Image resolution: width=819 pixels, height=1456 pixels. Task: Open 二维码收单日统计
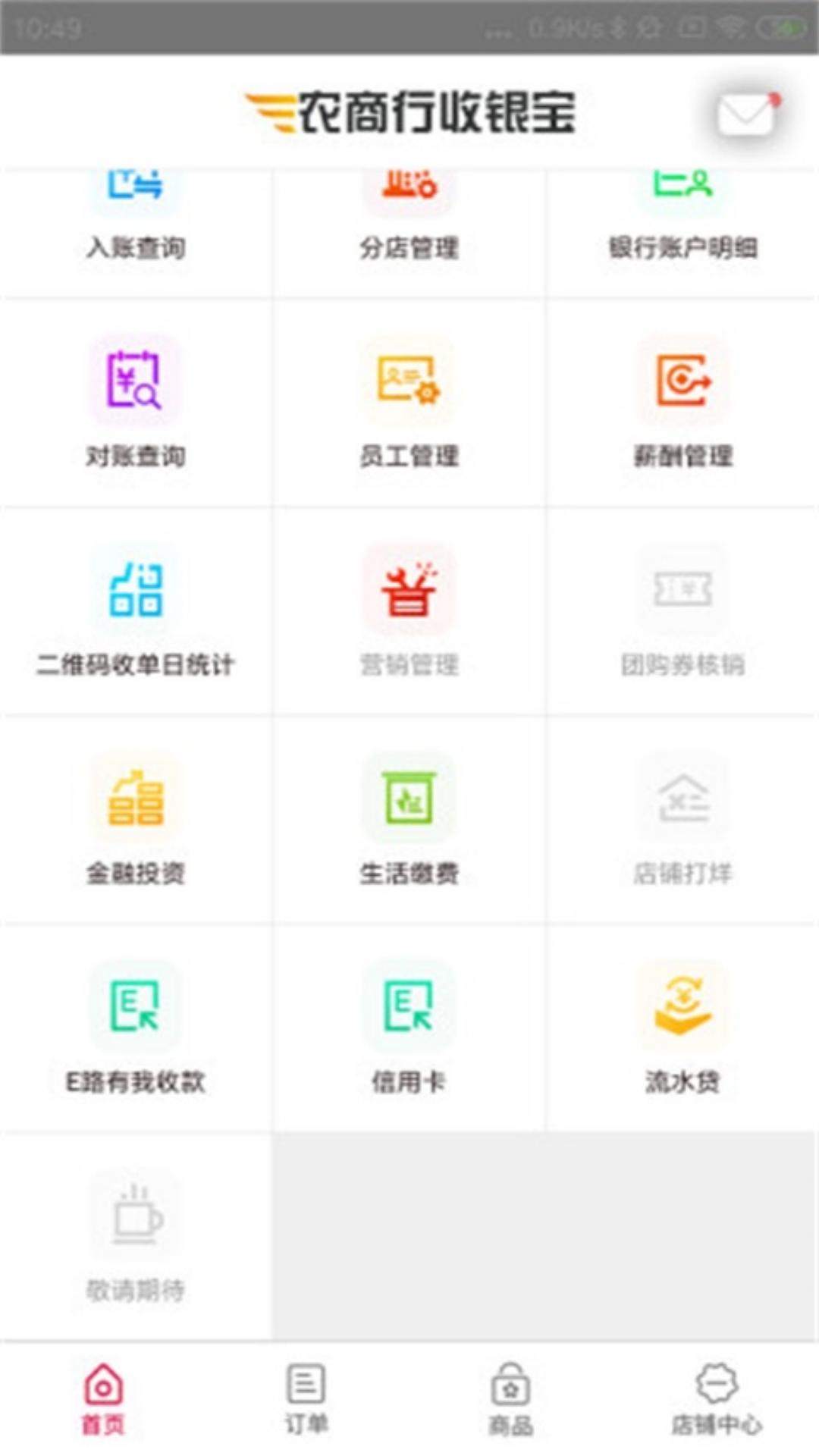coord(136,611)
